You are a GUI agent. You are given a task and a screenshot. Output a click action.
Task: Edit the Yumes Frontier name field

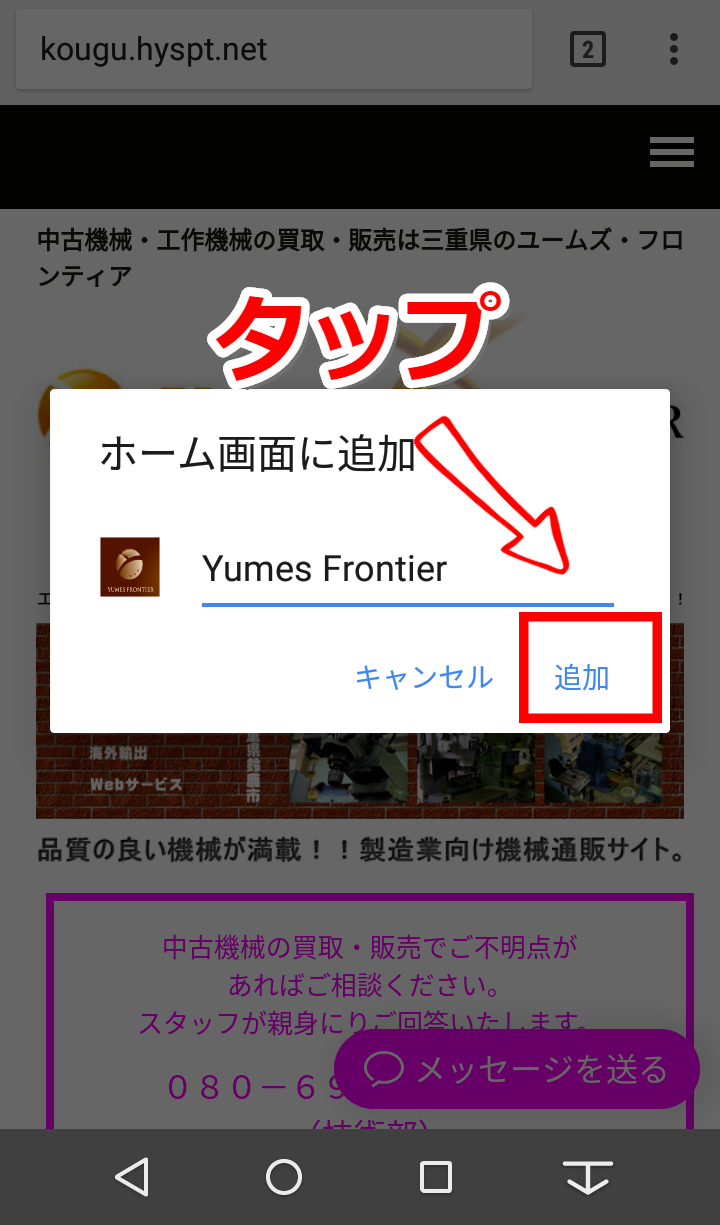(x=406, y=569)
